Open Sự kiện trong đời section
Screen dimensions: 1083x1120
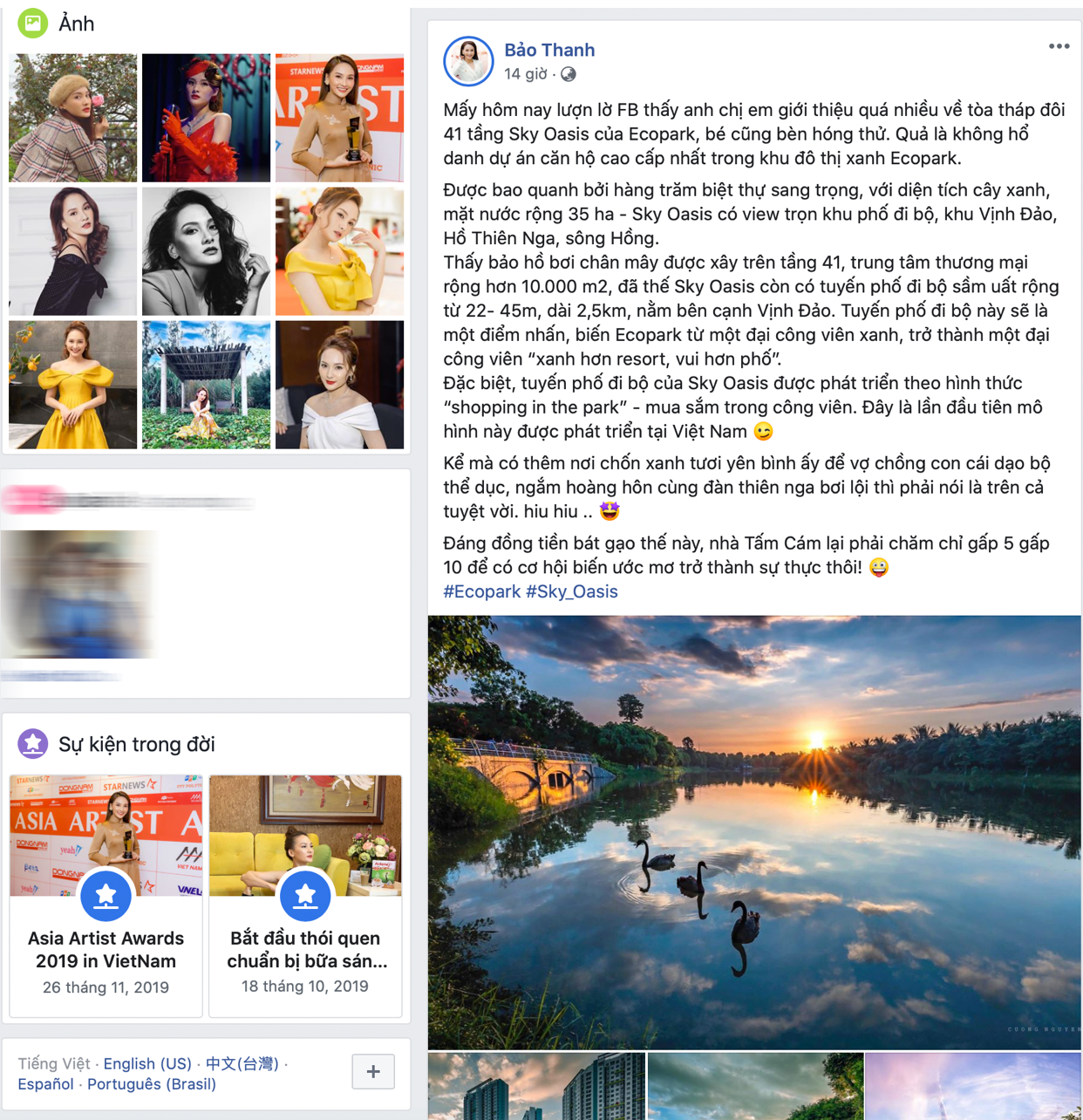click(136, 744)
